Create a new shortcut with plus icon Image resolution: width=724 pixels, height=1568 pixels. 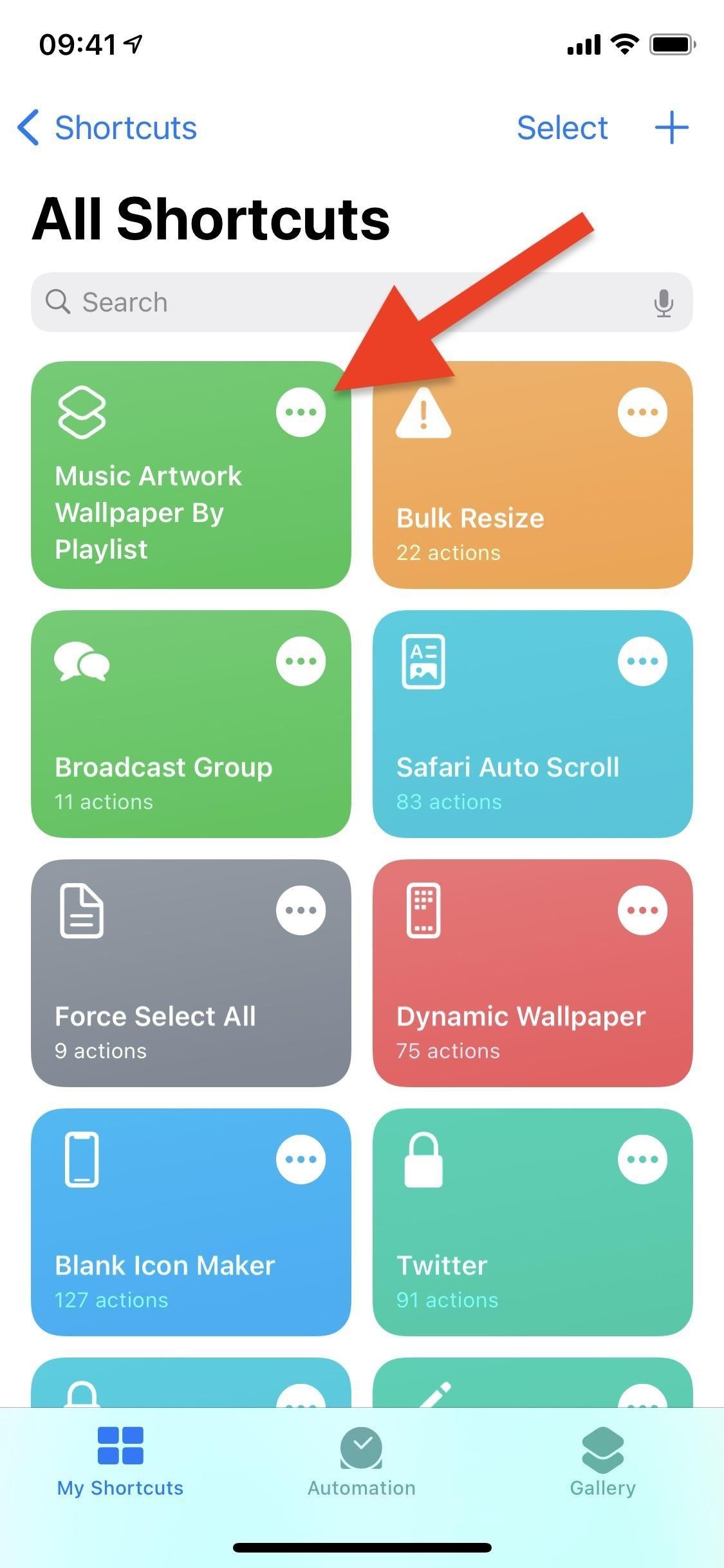pos(671,127)
